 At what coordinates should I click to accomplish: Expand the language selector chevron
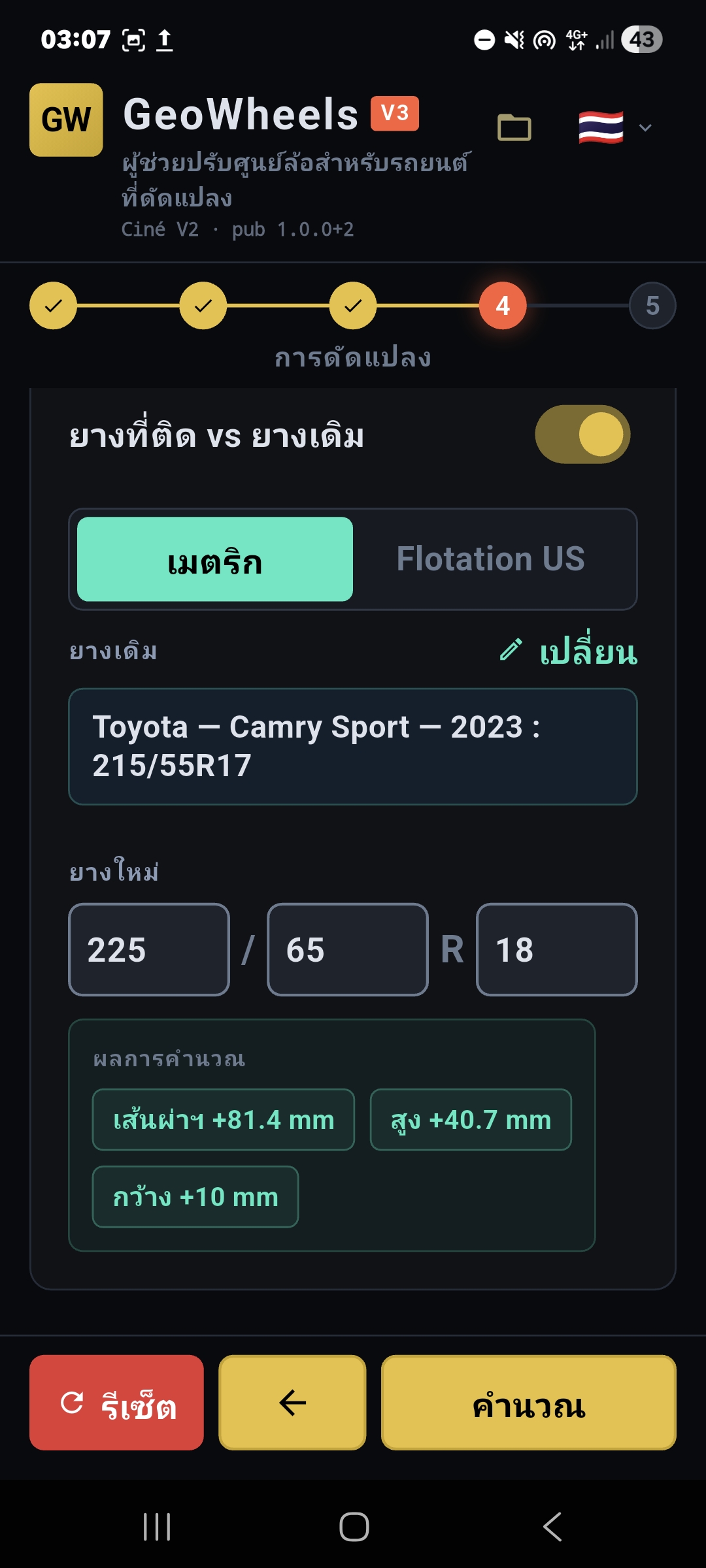pyautogui.click(x=646, y=128)
